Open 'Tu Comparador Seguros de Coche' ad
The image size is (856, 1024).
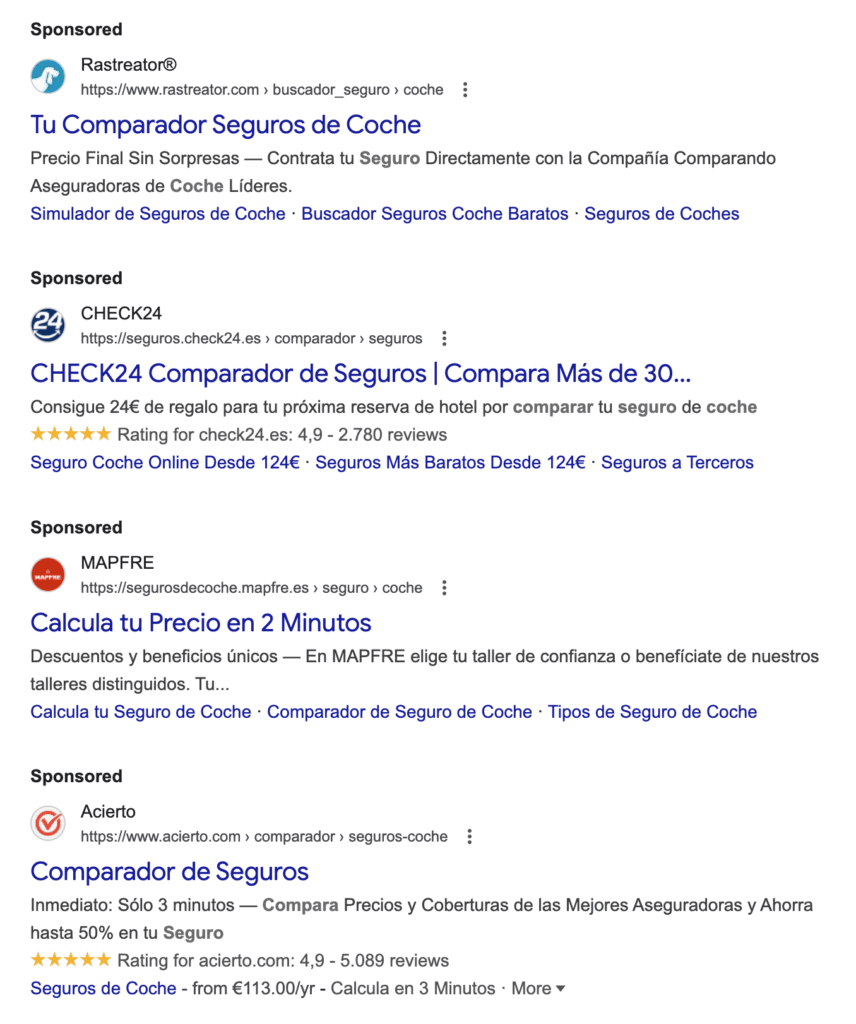coord(225,125)
